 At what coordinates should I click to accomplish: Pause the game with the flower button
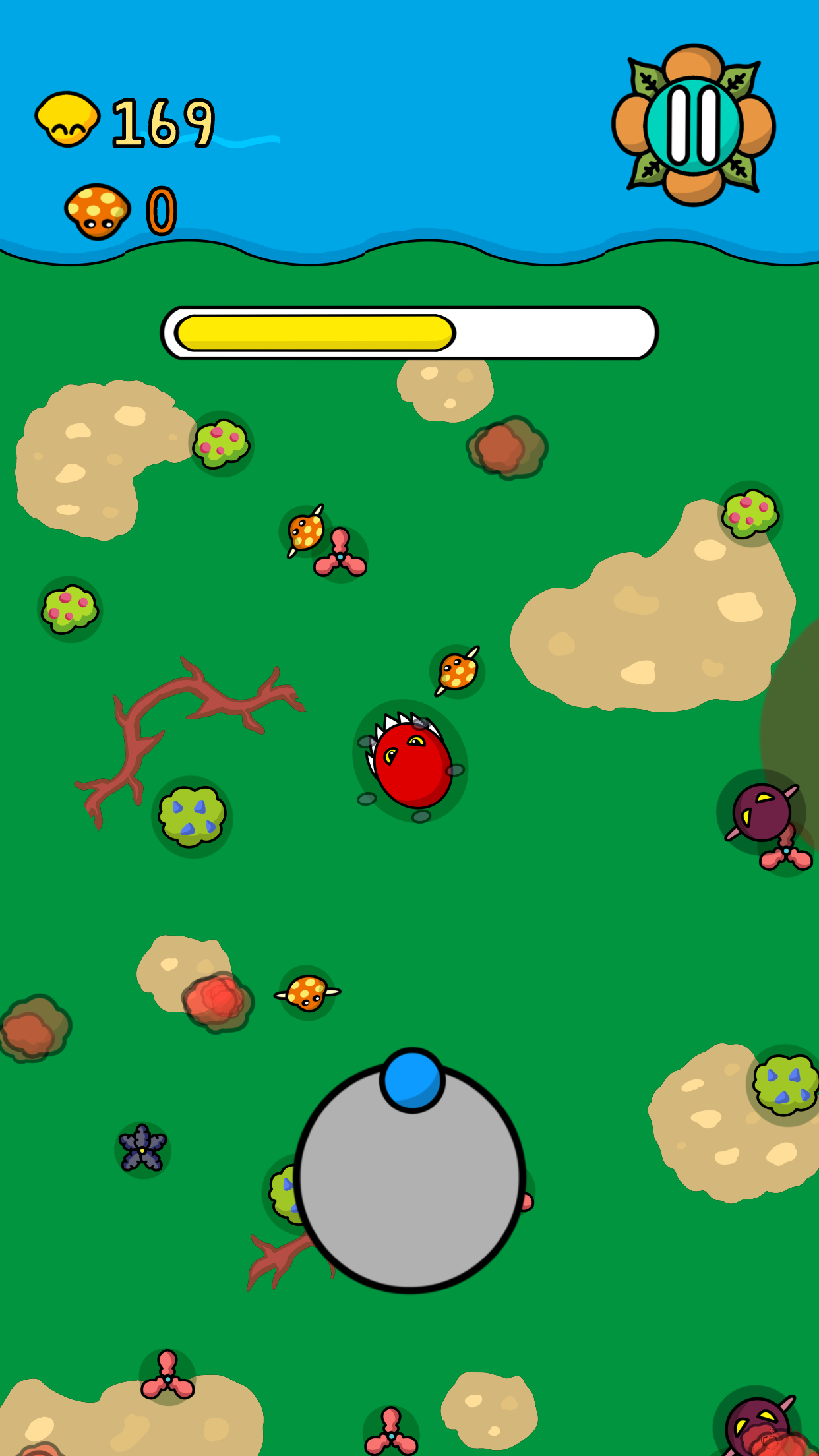pos(693,125)
